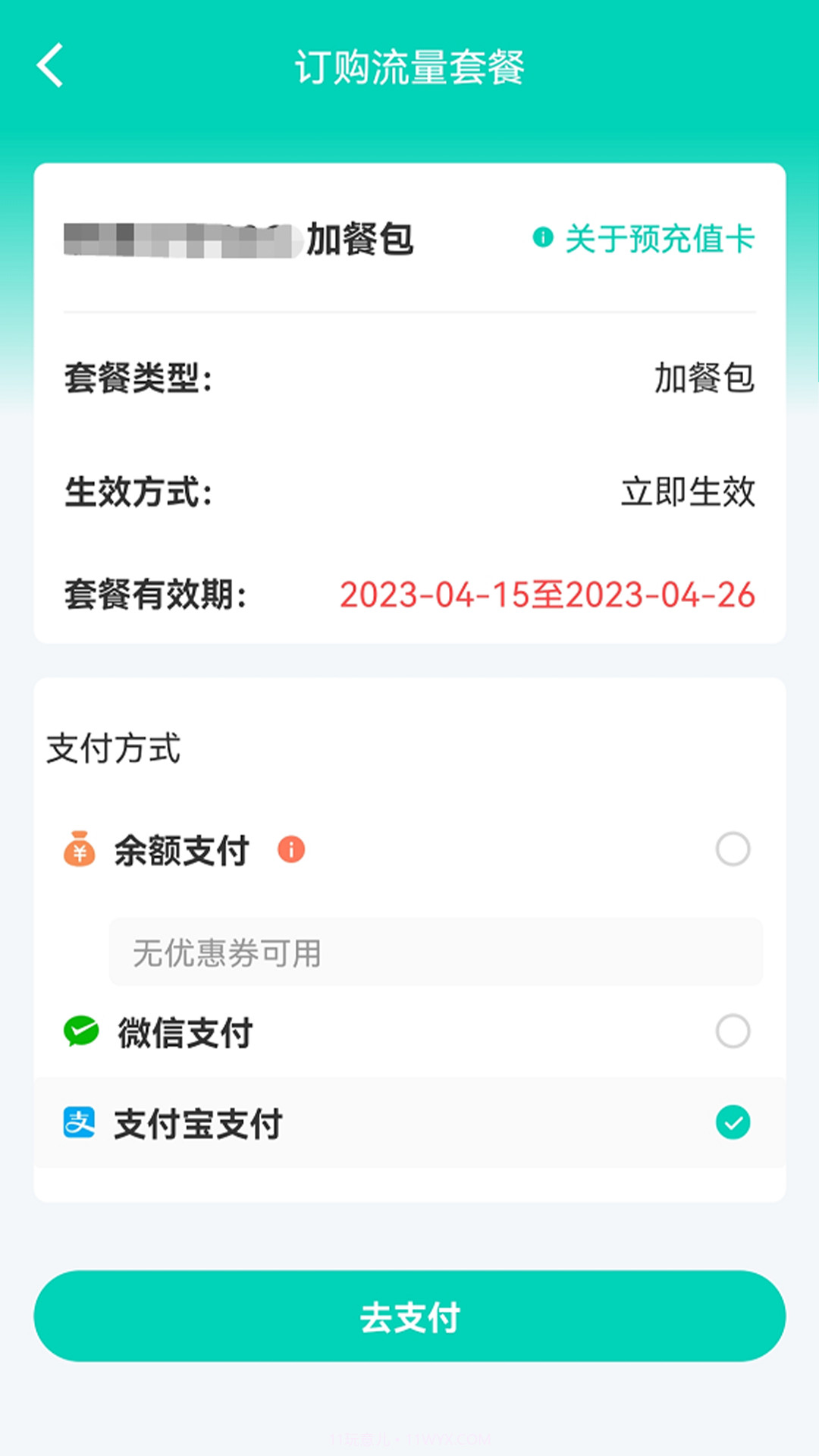Tap the WeChat Pay green icon

pos(78,1031)
